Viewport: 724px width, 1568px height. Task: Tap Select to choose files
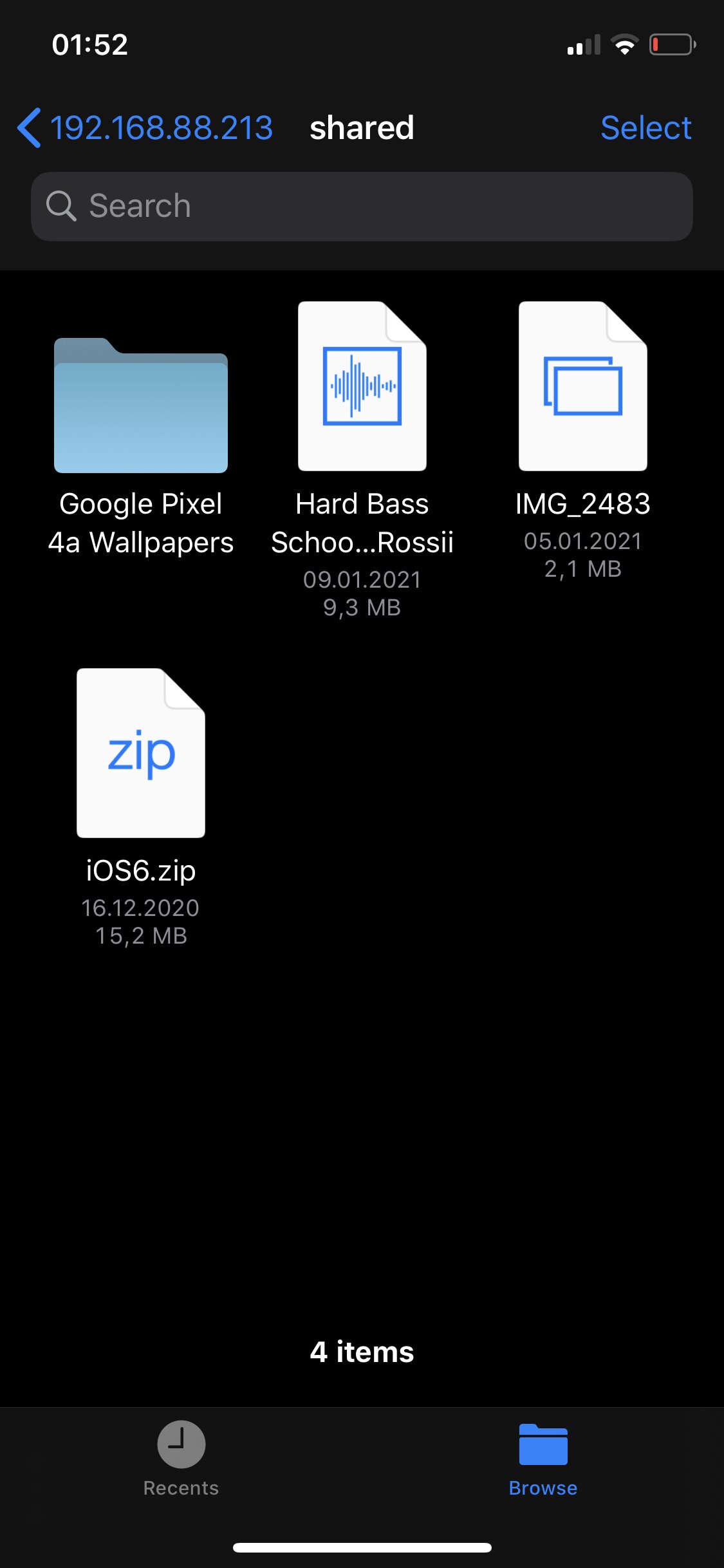point(645,127)
